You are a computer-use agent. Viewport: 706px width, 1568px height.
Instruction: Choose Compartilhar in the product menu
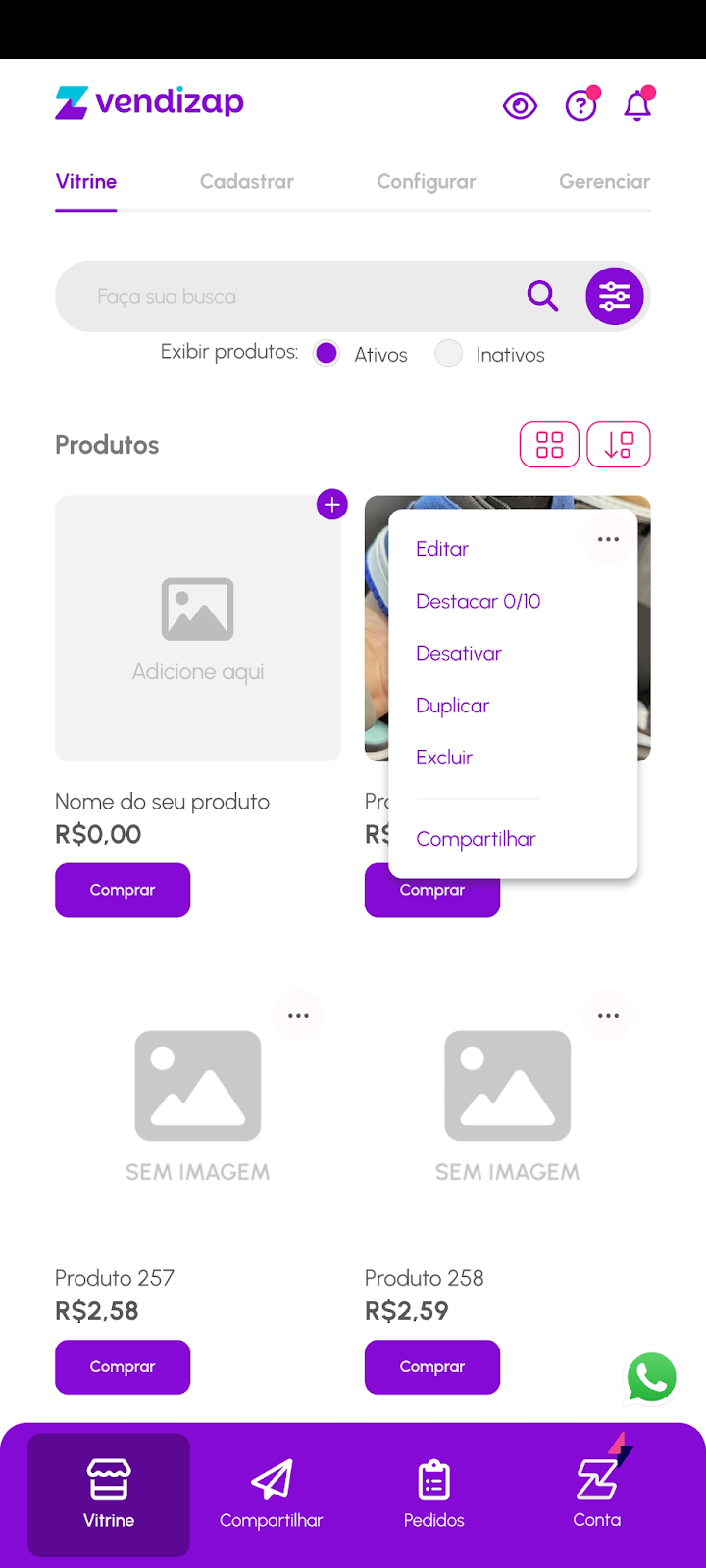(x=476, y=839)
